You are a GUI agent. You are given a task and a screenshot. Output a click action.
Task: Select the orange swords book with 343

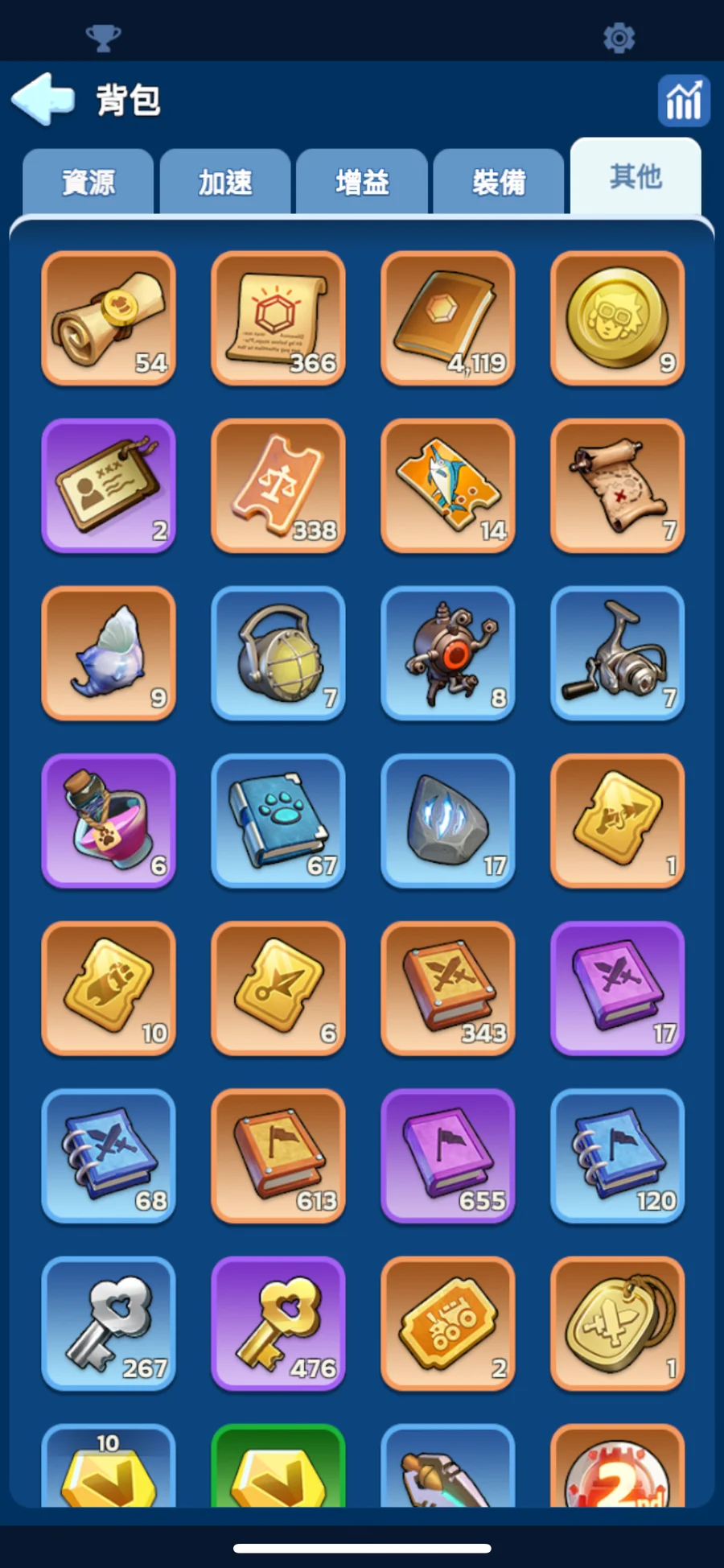[x=448, y=988]
